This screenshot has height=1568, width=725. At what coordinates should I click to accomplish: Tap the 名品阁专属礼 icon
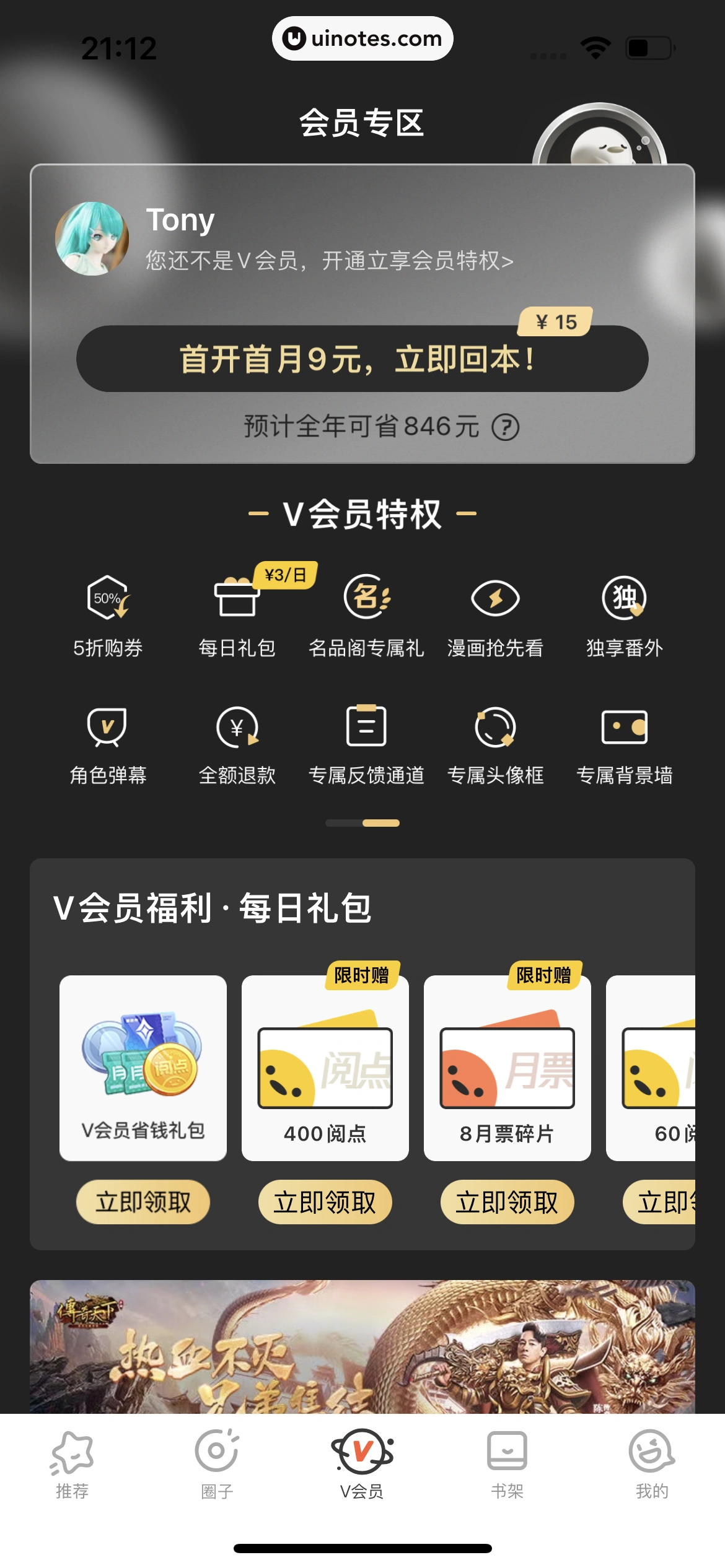[367, 599]
